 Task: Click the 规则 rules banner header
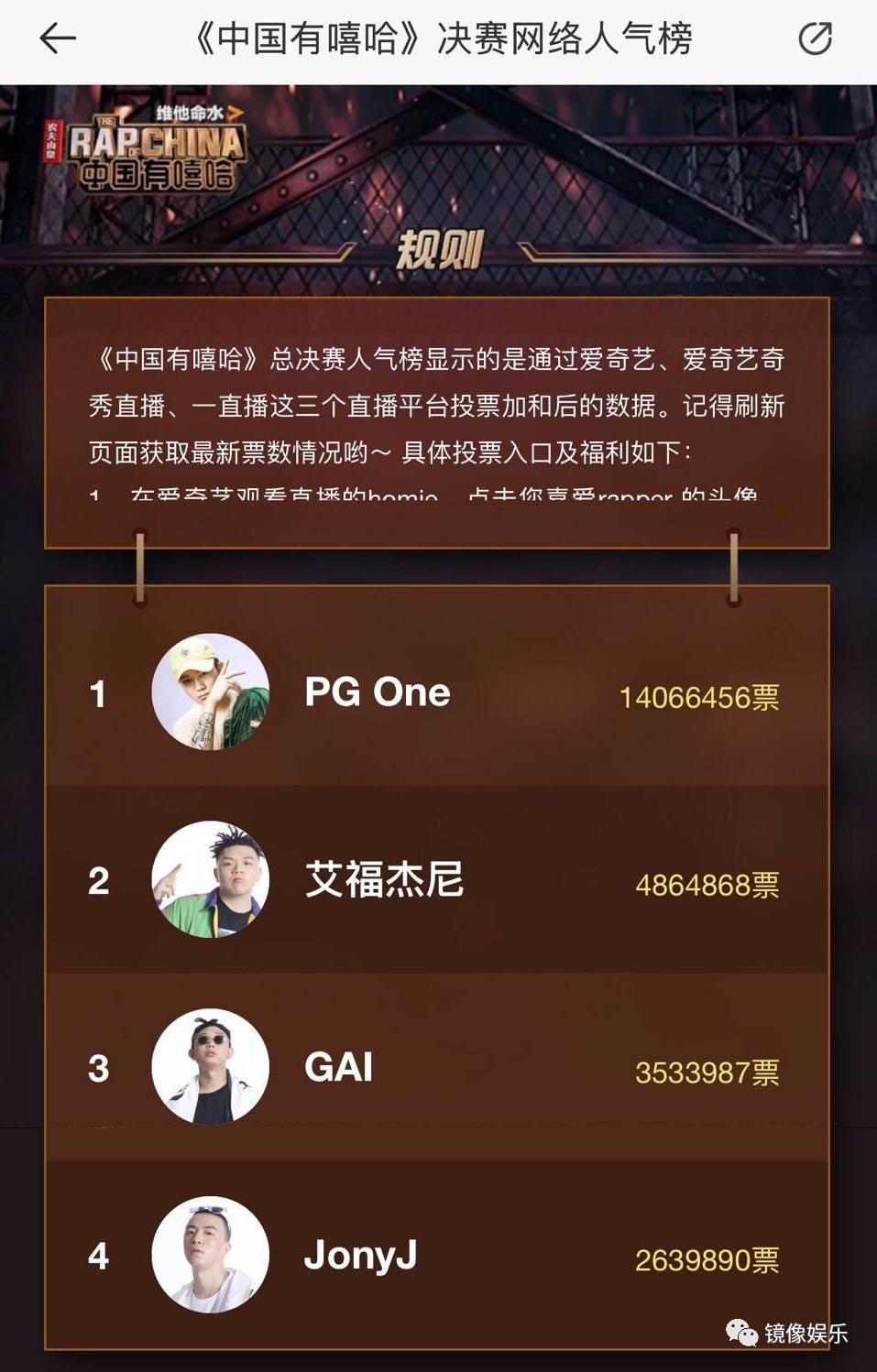[x=438, y=249]
